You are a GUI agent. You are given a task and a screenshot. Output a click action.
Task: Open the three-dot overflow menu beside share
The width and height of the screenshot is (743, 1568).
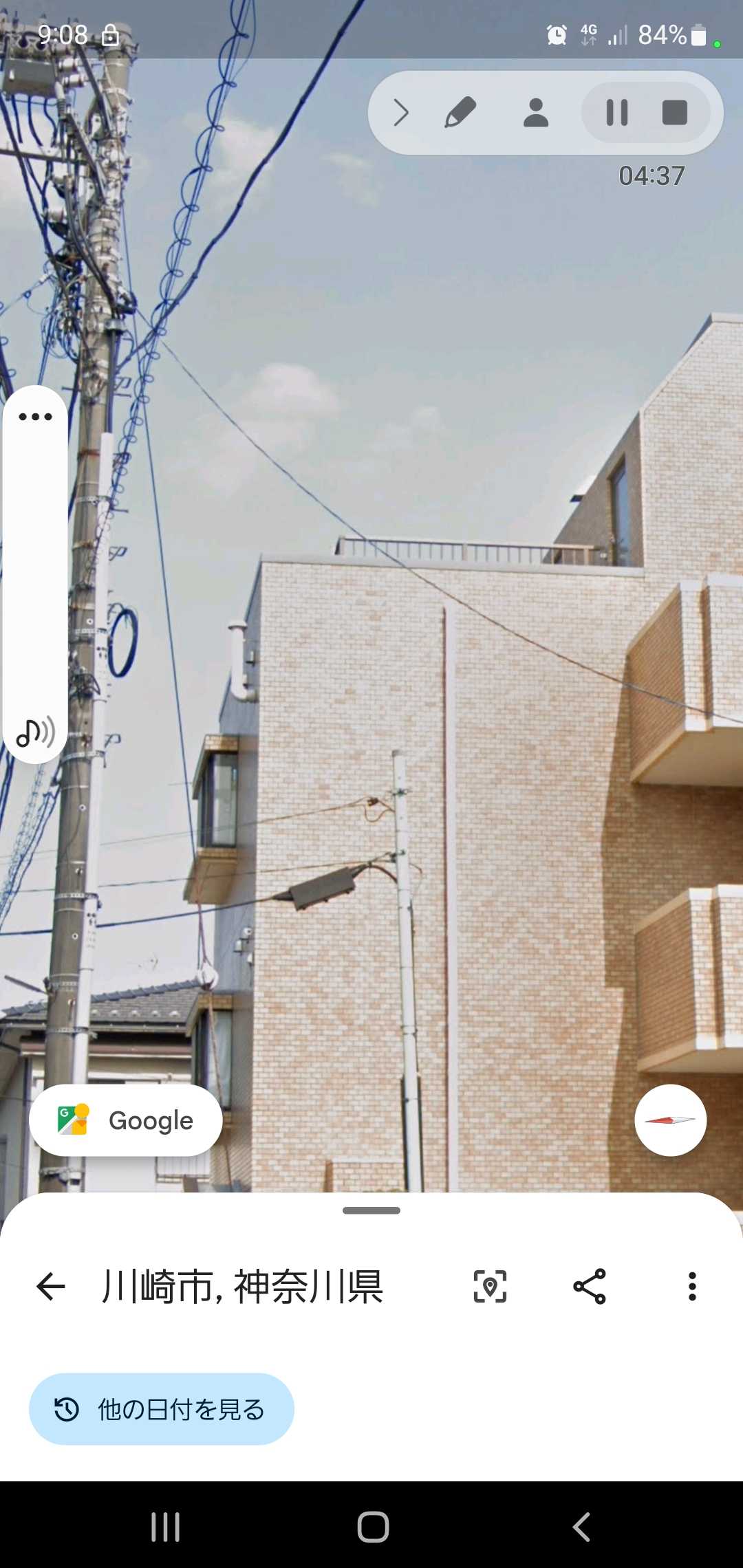click(x=692, y=1286)
